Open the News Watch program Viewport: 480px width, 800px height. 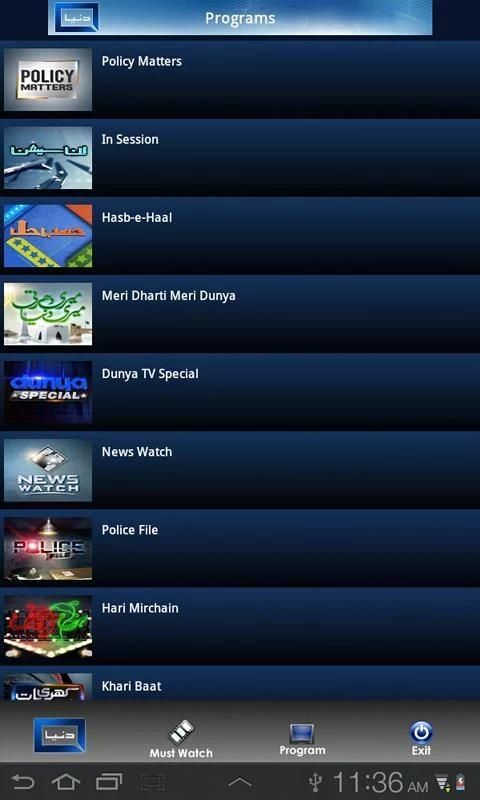(x=240, y=470)
